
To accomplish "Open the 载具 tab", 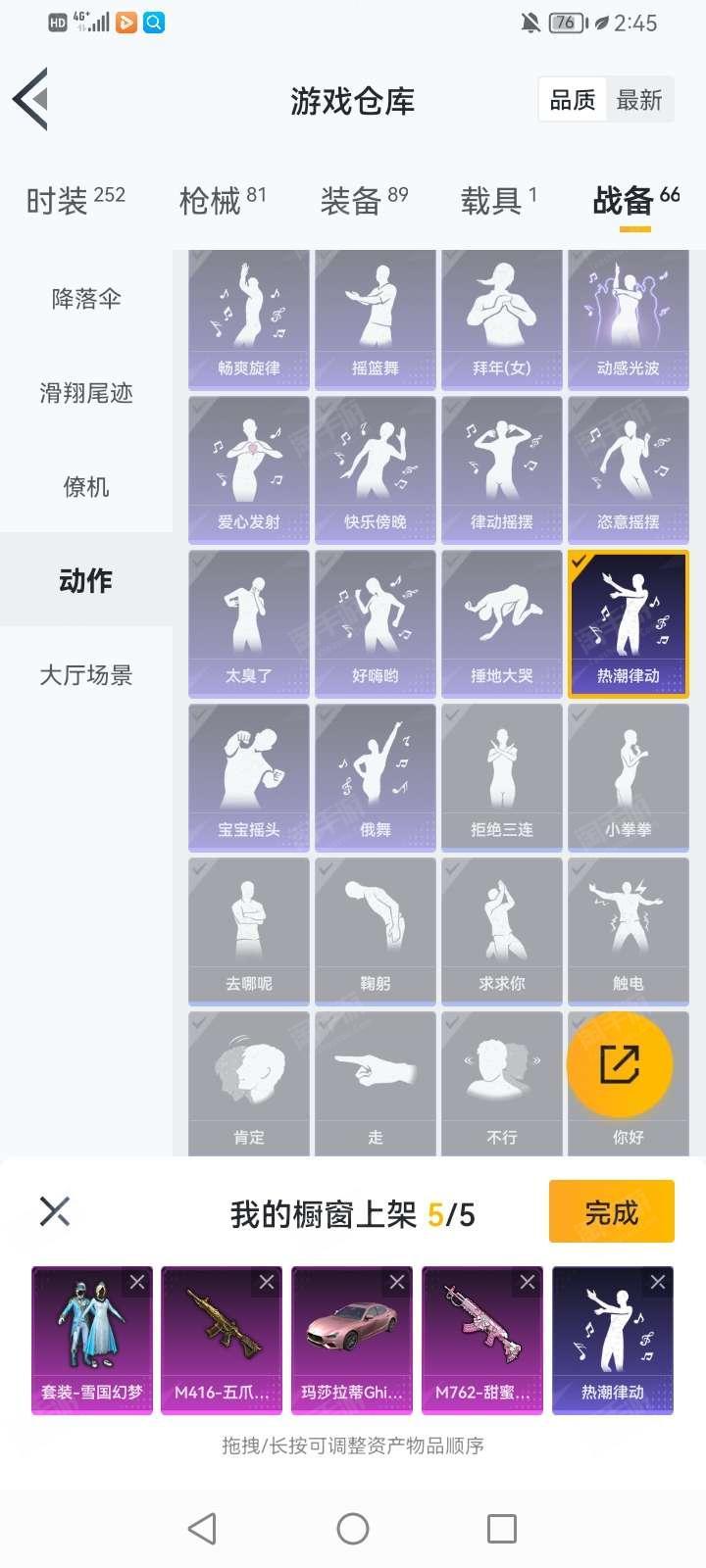I will pyautogui.click(x=498, y=200).
